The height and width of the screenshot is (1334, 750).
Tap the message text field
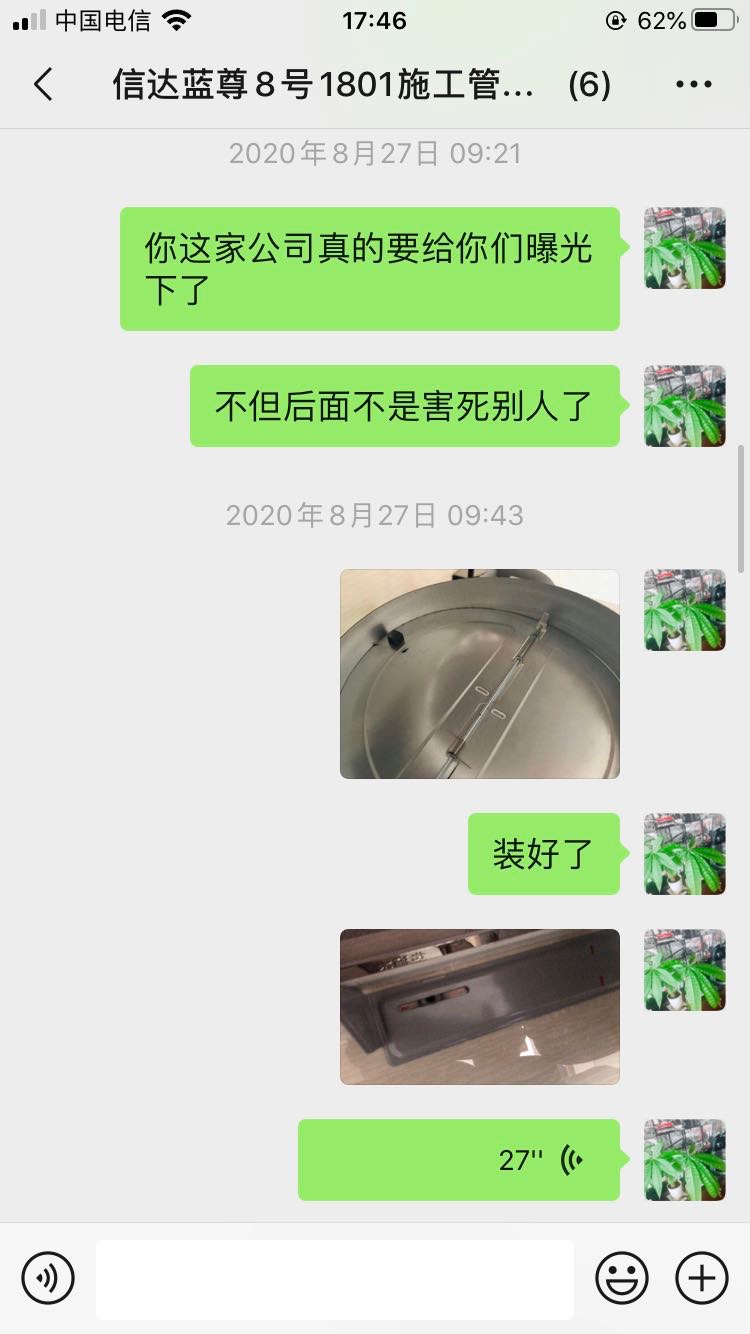pos(335,1279)
